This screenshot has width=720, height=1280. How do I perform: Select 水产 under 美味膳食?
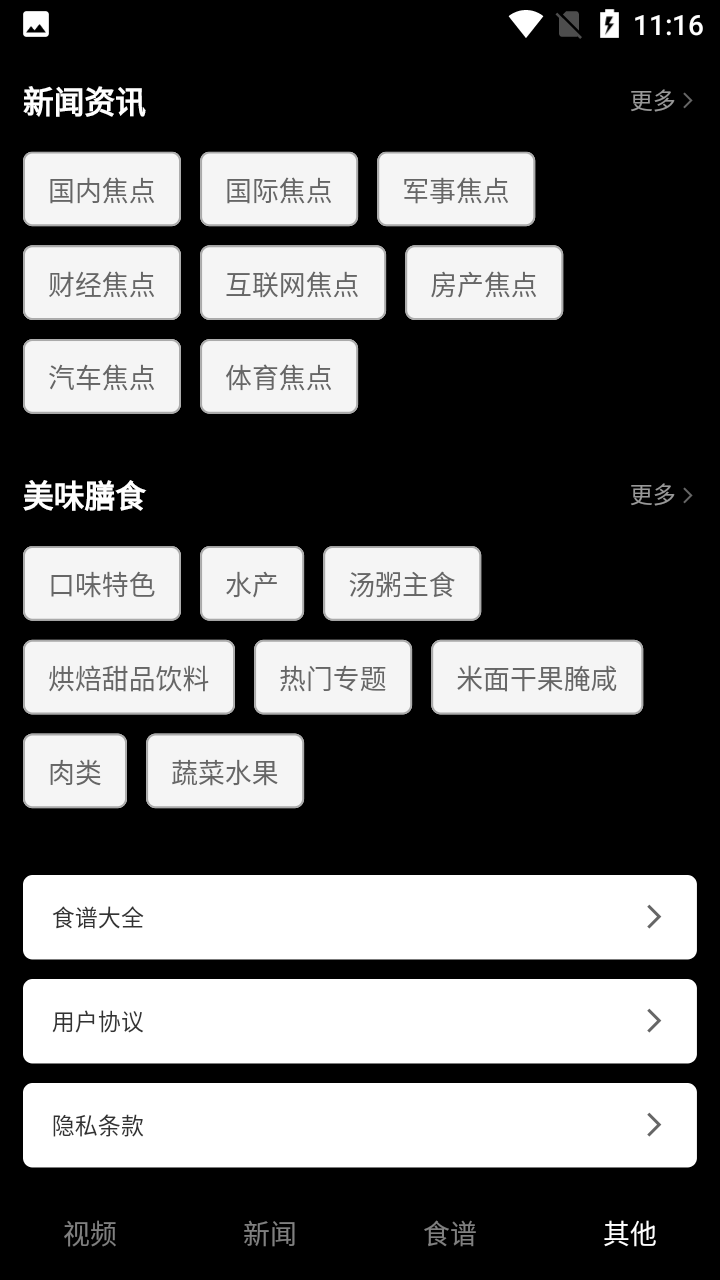pos(252,584)
